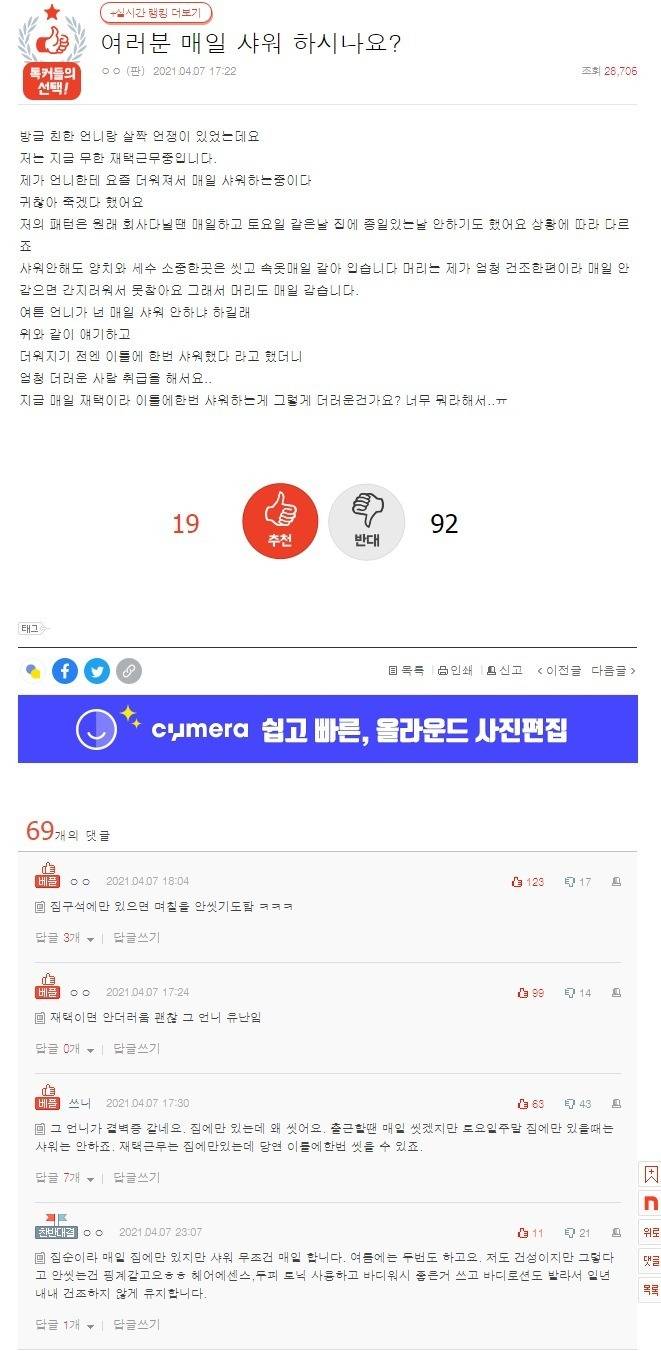
Task: Open the 댓글 side shortcut button
Action: (651, 1261)
